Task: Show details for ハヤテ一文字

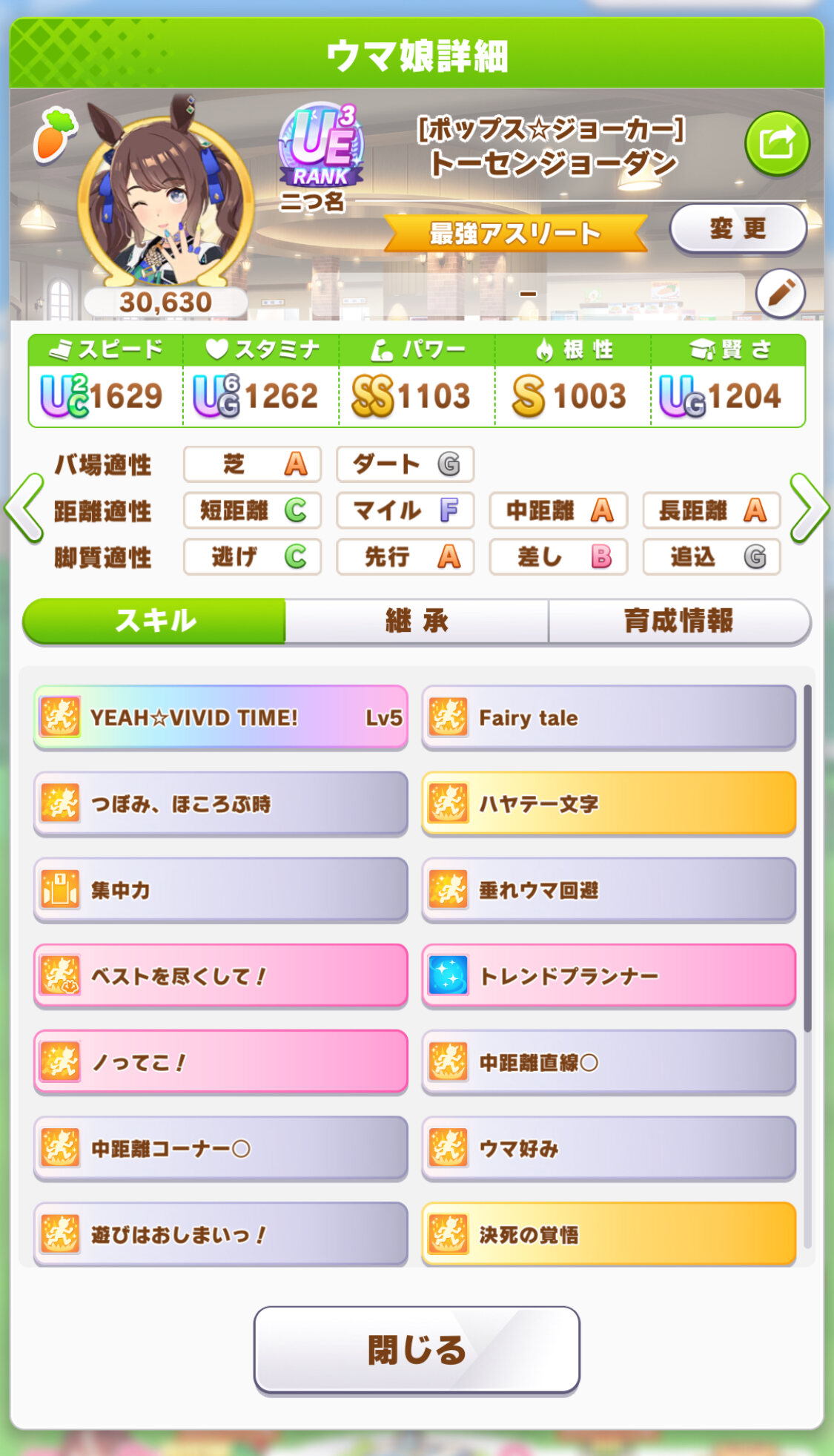Action: point(608,803)
